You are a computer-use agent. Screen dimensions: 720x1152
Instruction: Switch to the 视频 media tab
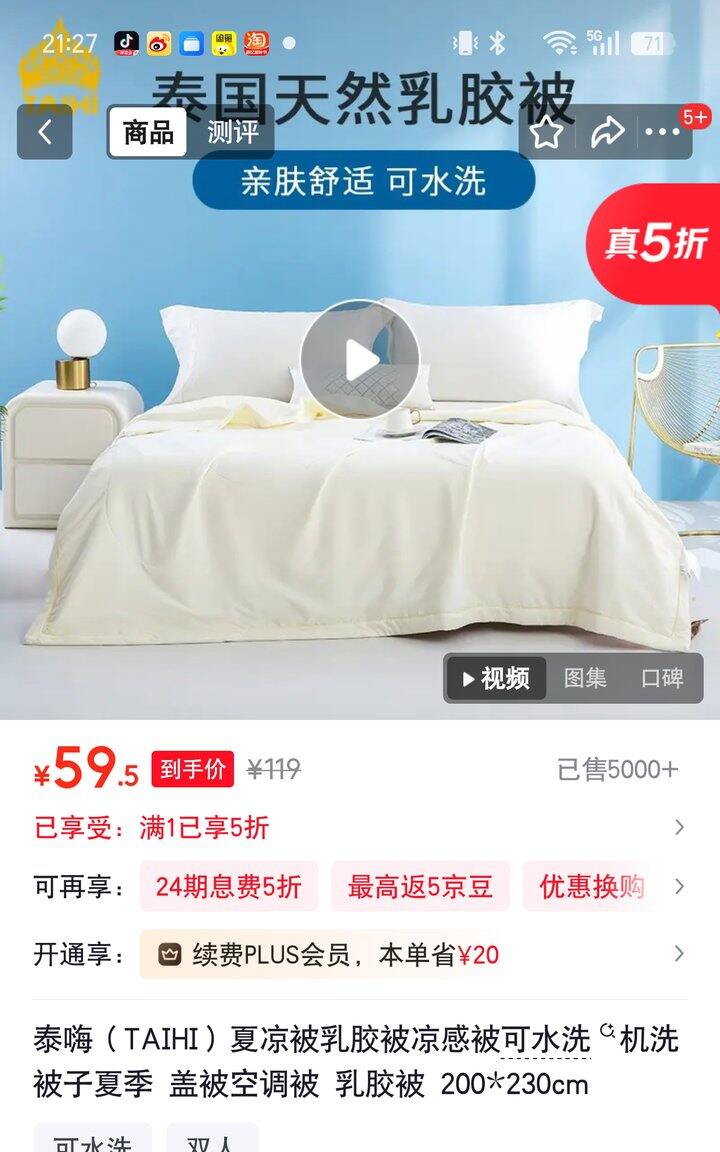click(x=496, y=679)
